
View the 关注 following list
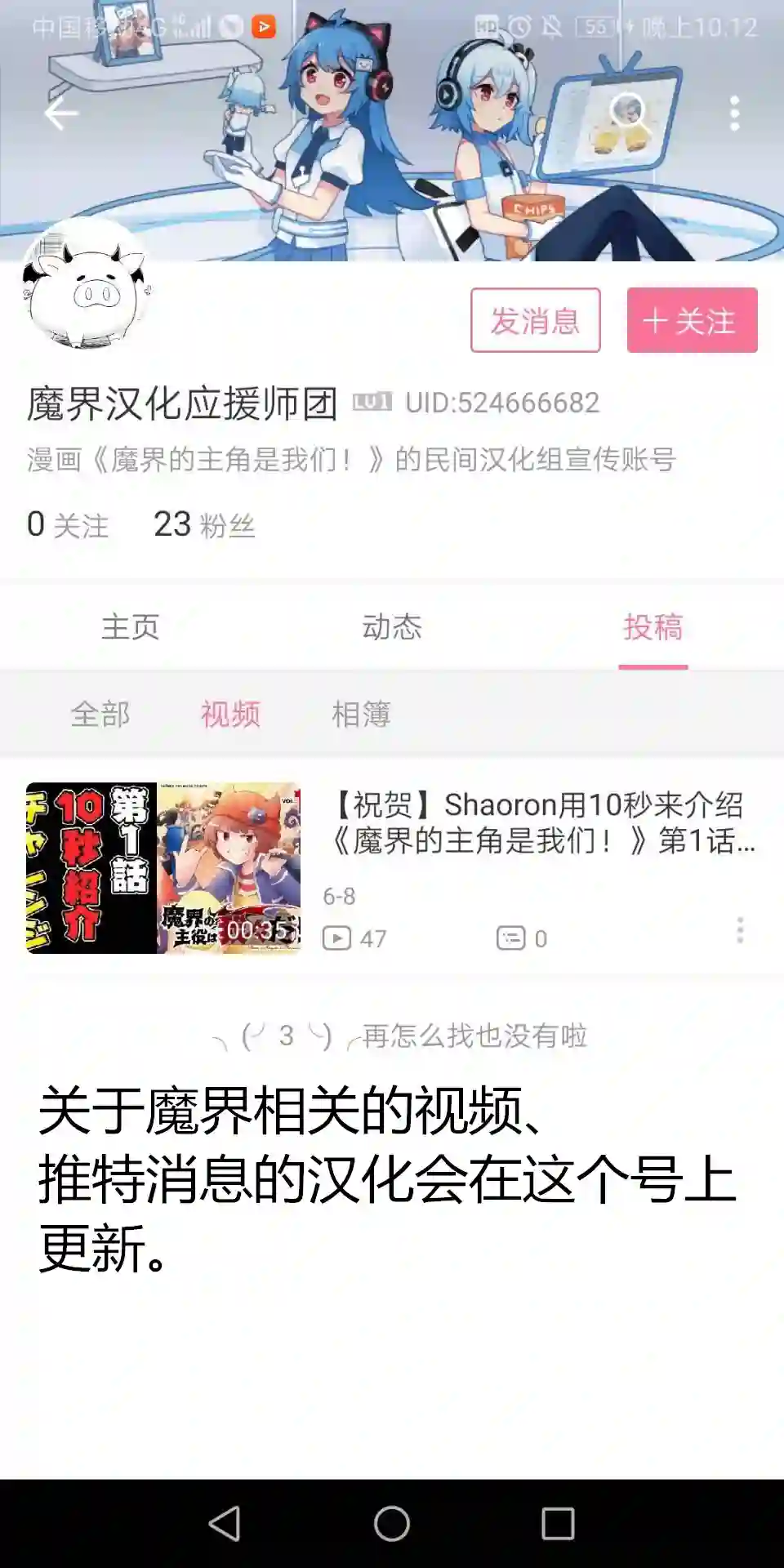coord(68,524)
